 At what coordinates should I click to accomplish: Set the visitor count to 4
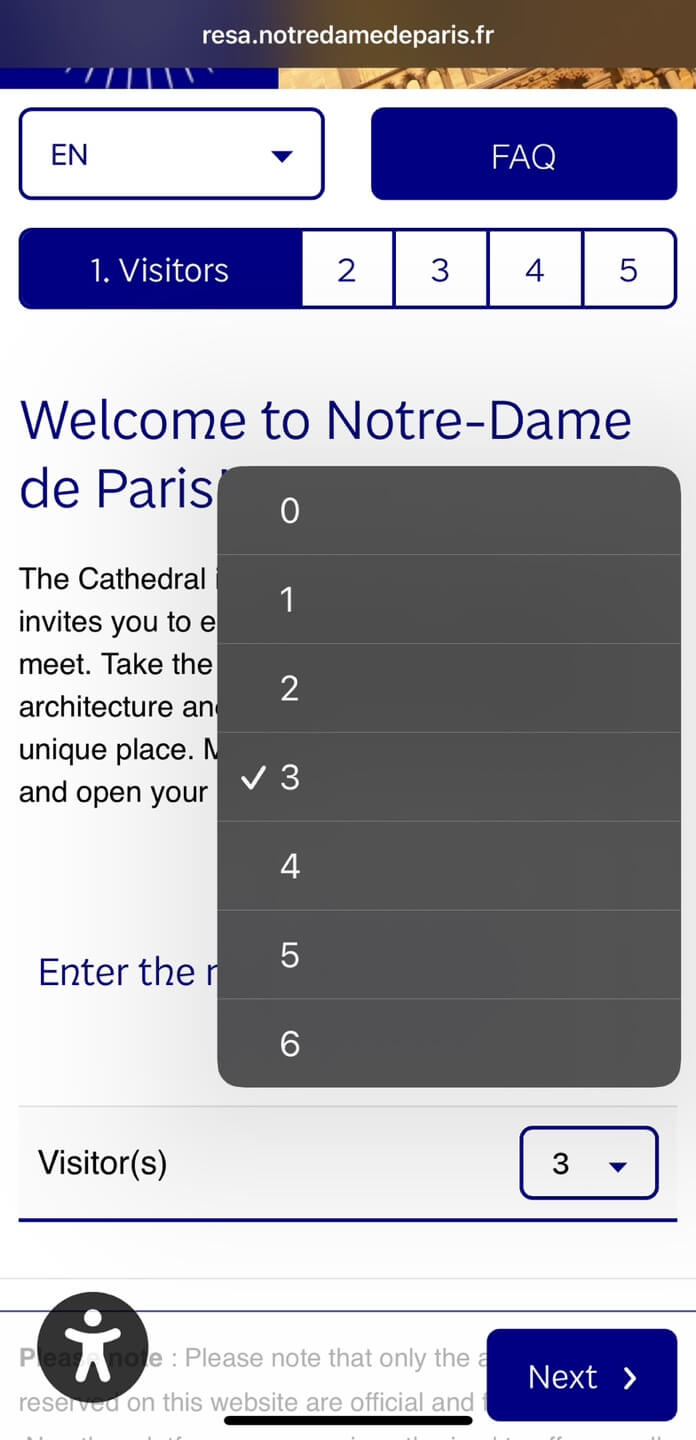(x=449, y=866)
